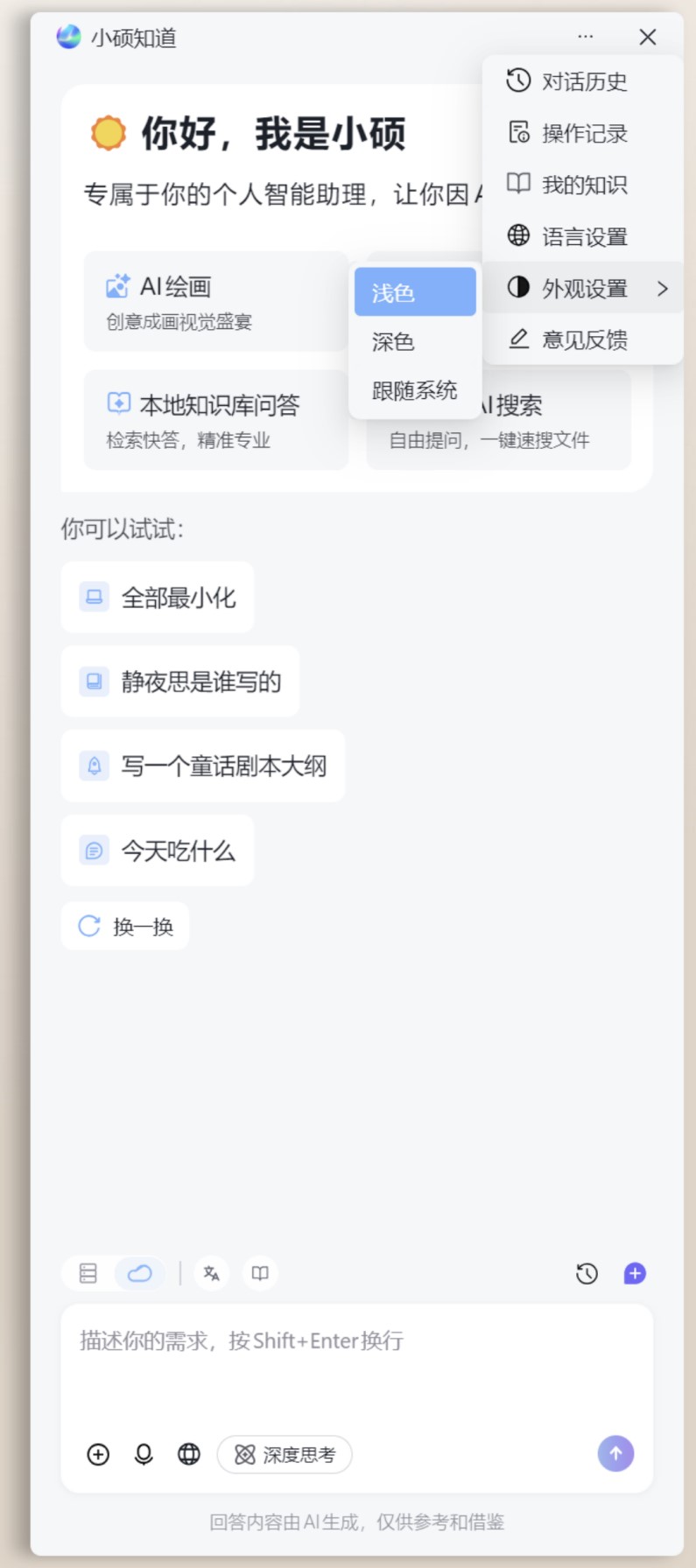The image size is (696, 1568).
Task: Enable 深度思考 mode
Action: (285, 1454)
